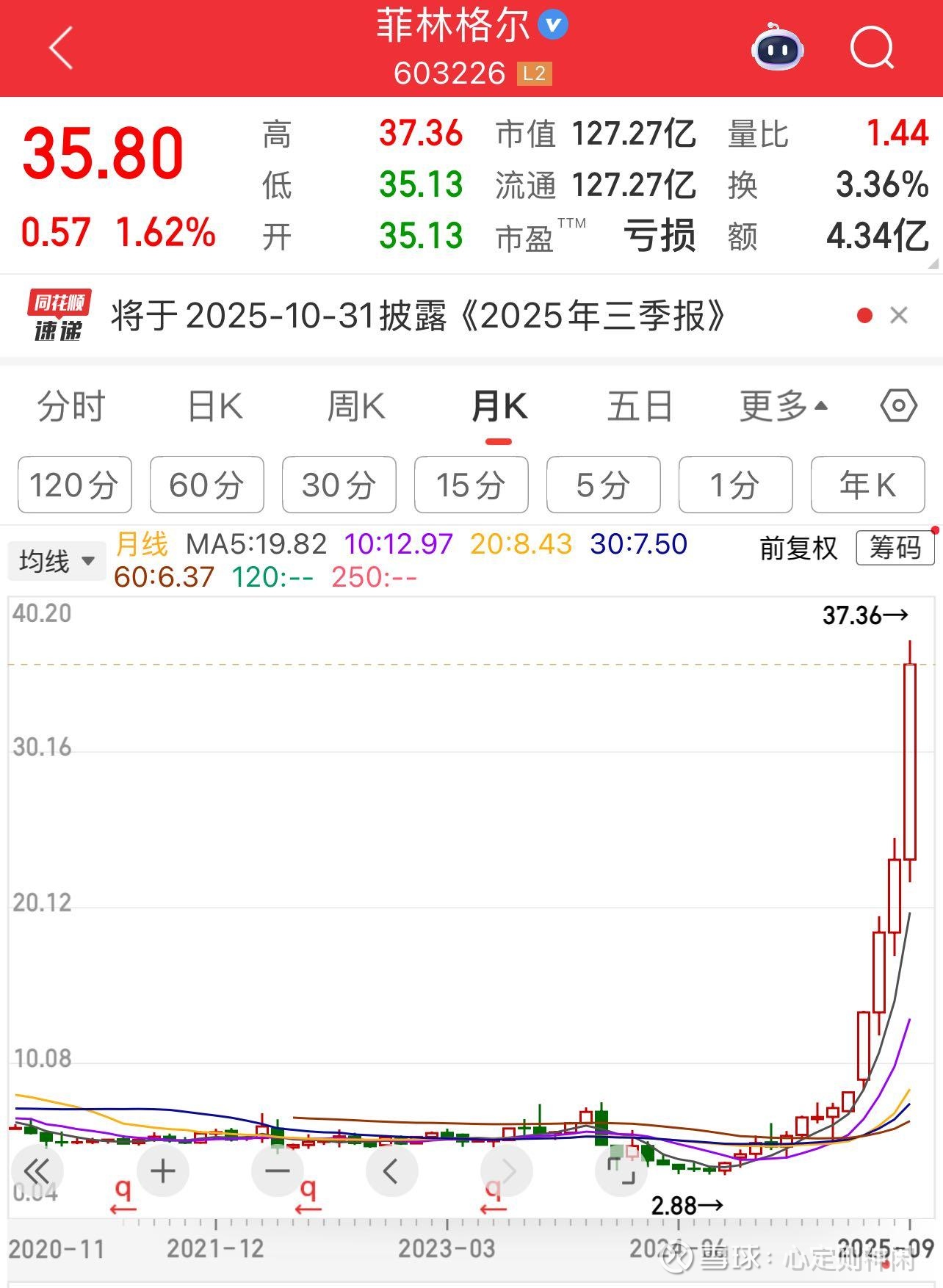The image size is (943, 1288).
Task: Open the 筹码 distribution view
Action: pyautogui.click(x=895, y=548)
